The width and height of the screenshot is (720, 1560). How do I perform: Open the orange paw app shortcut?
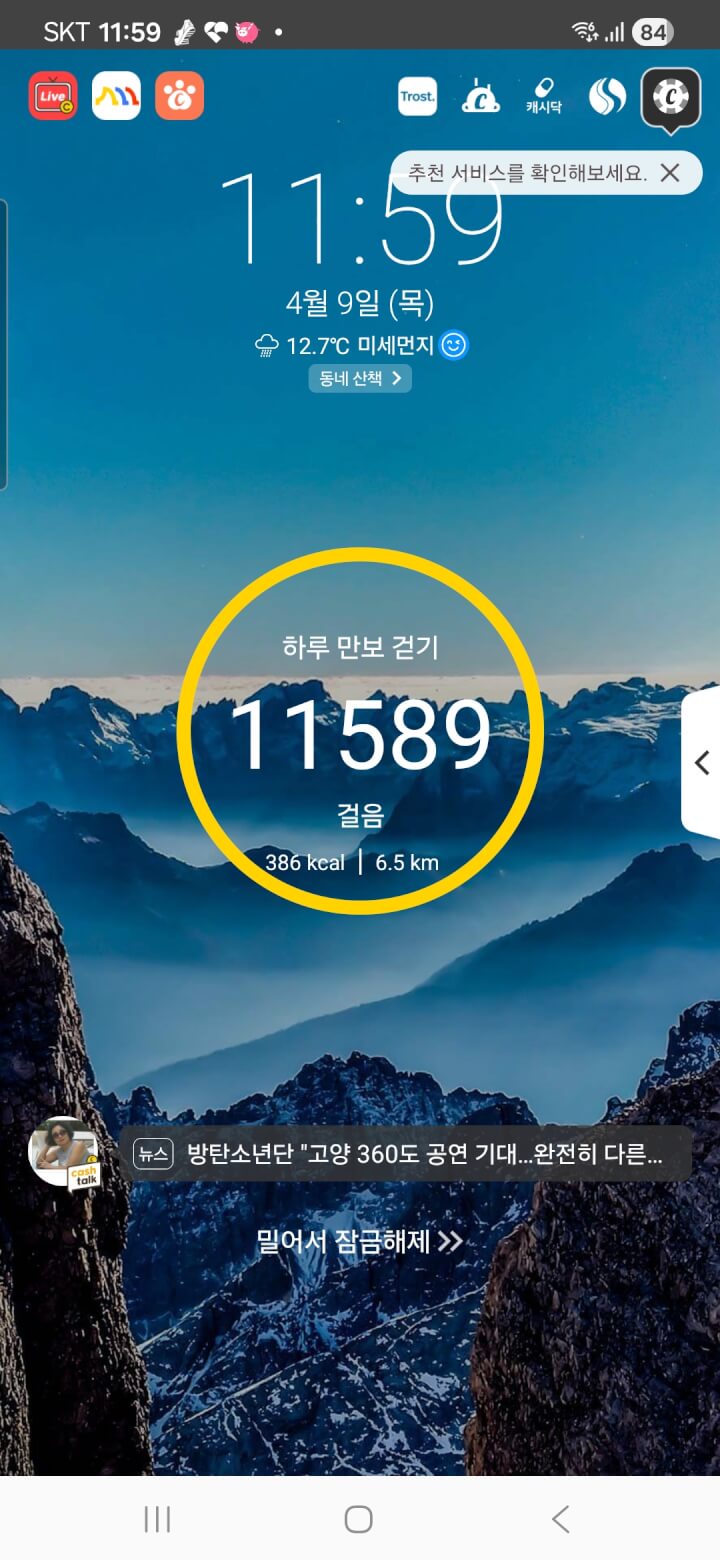point(180,96)
